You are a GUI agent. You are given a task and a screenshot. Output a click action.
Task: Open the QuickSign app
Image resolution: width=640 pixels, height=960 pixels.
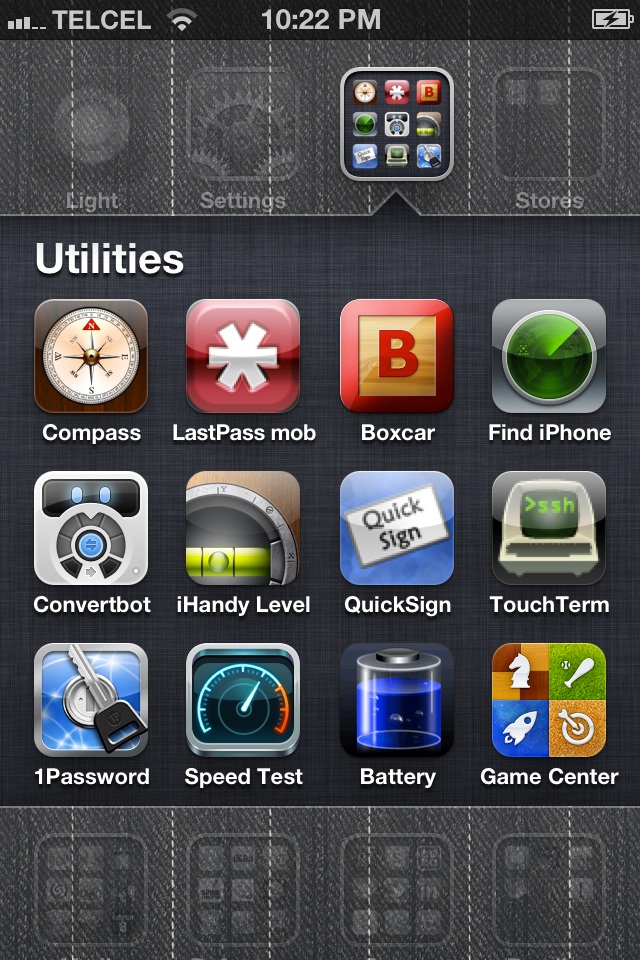click(397, 528)
